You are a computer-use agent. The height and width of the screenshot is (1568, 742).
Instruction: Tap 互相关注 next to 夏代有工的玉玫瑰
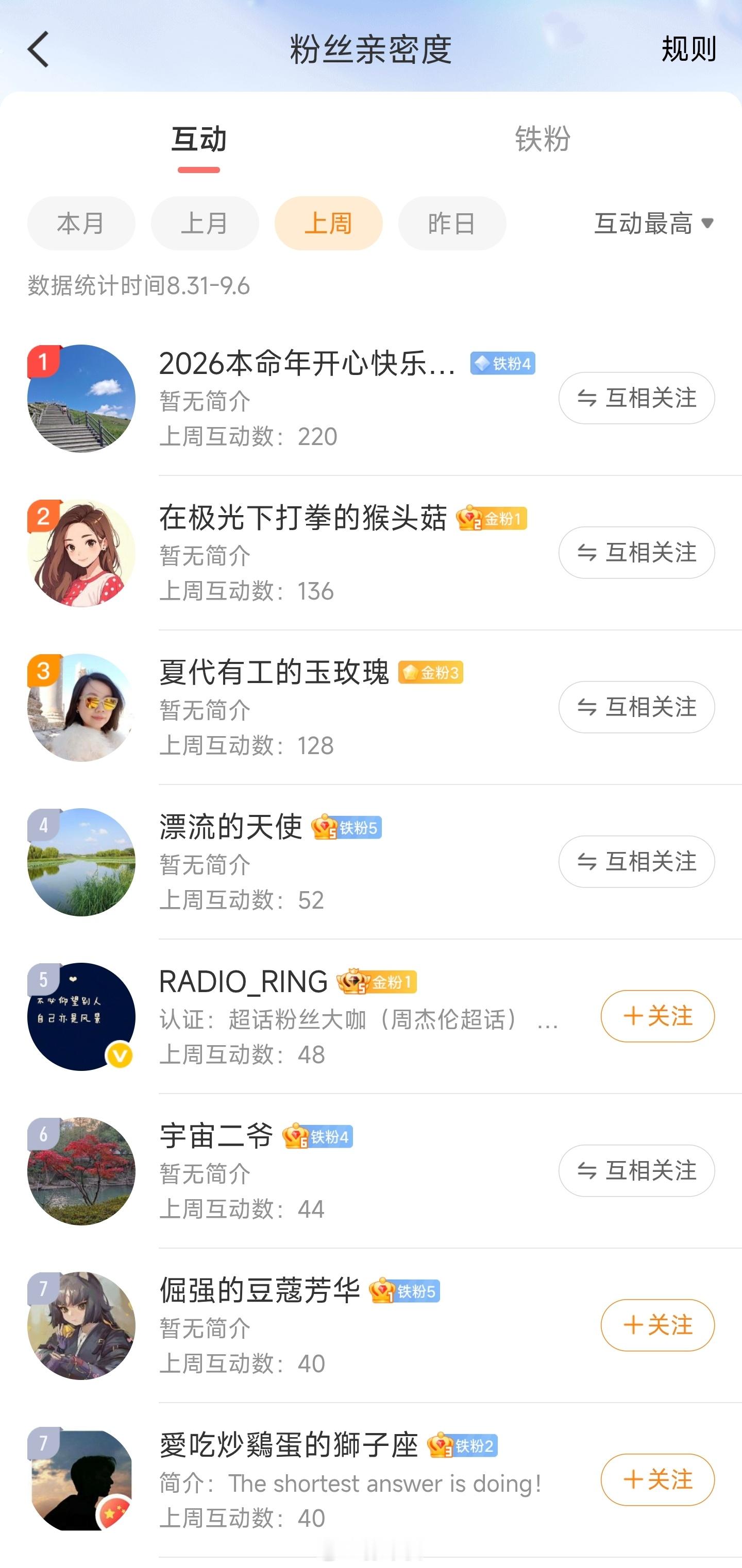636,707
